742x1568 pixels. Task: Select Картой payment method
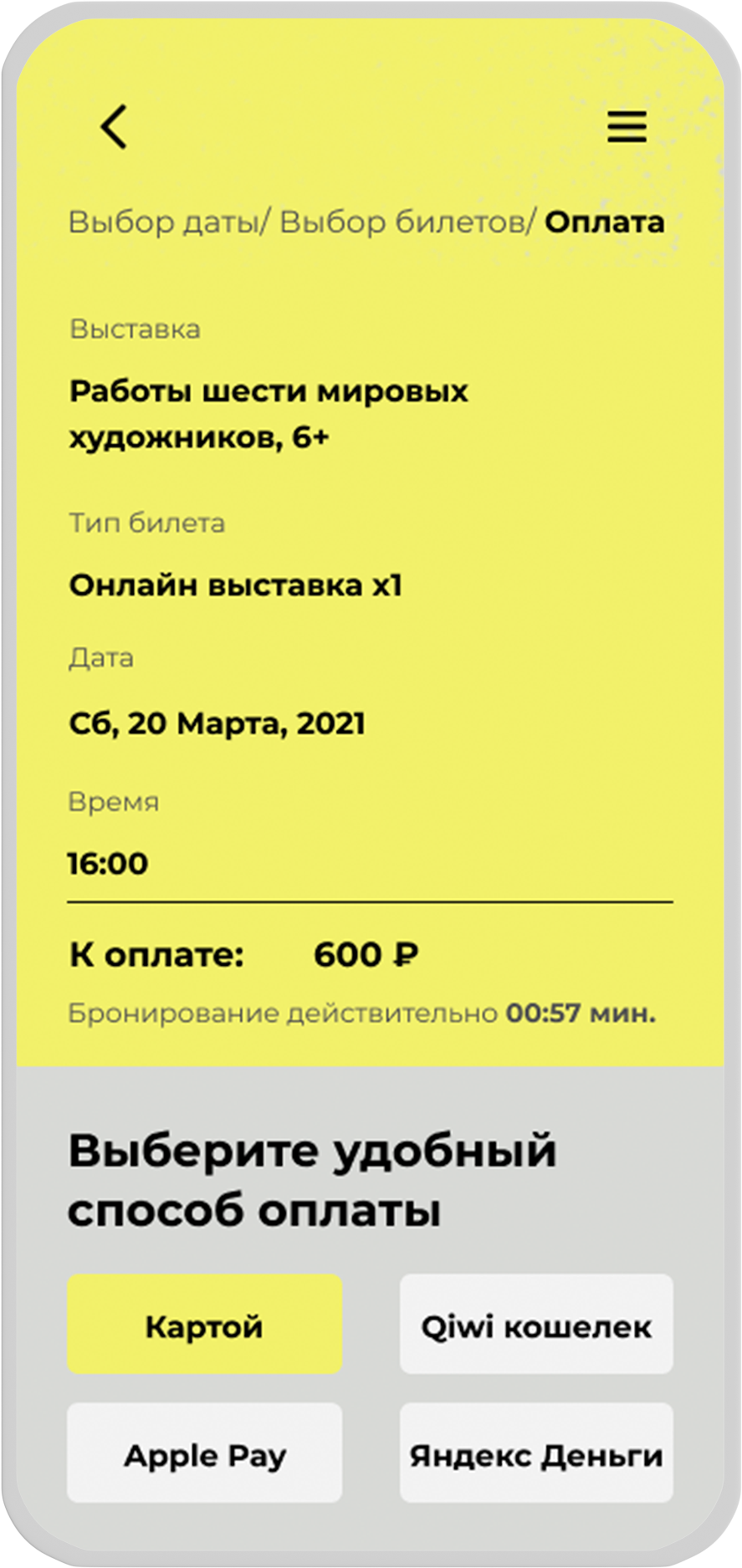(x=204, y=1326)
